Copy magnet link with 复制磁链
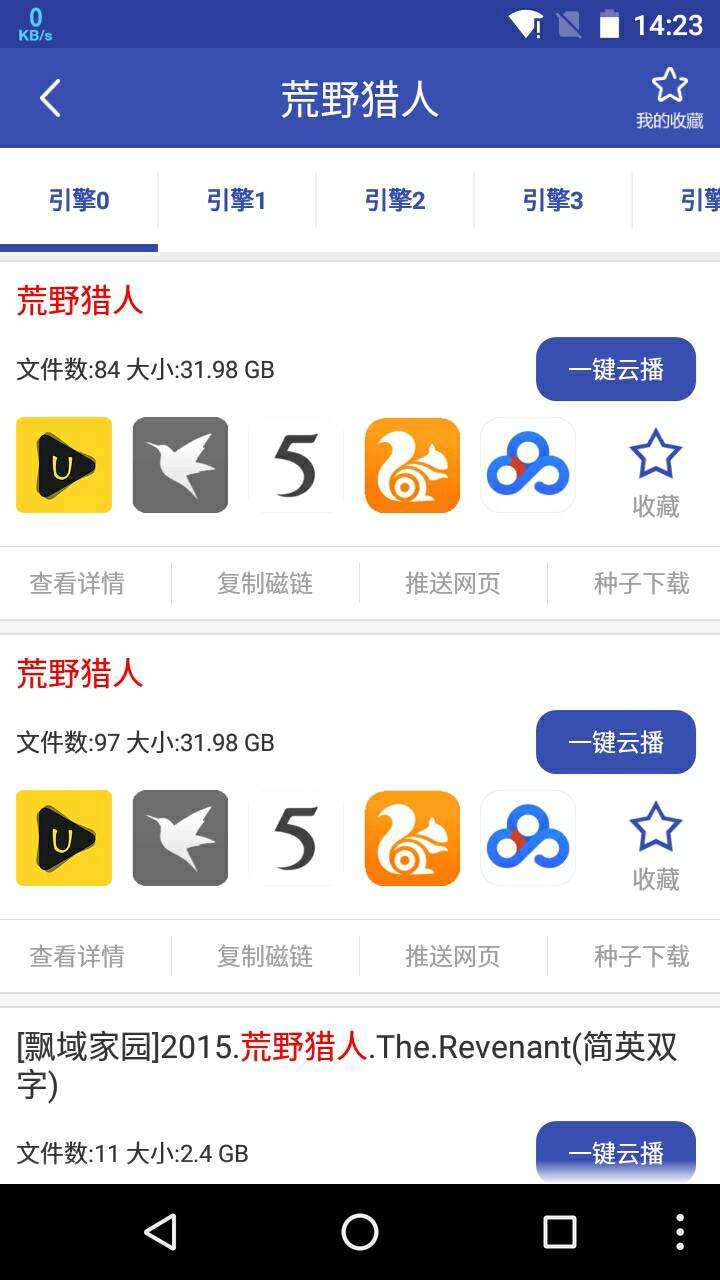Viewport: 720px width, 1280px height. 264,583
